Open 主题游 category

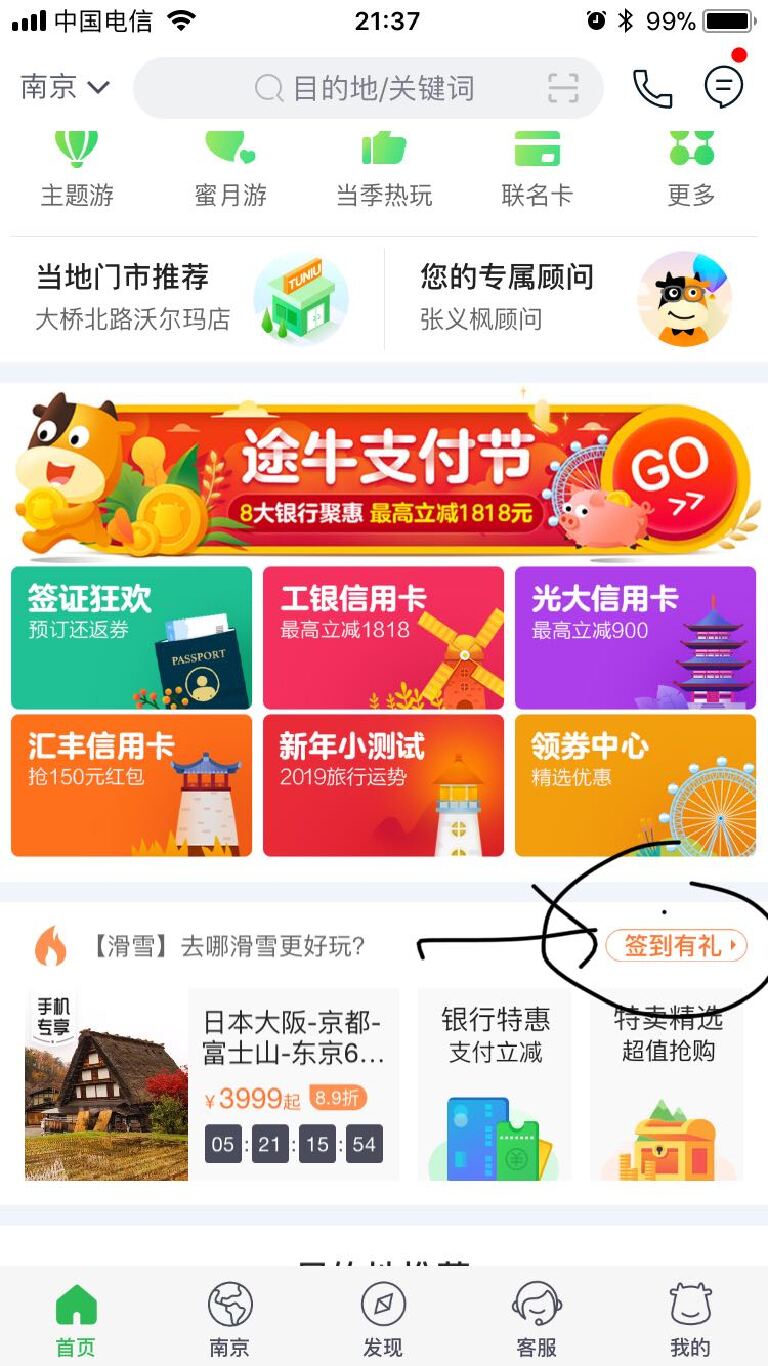(x=77, y=170)
